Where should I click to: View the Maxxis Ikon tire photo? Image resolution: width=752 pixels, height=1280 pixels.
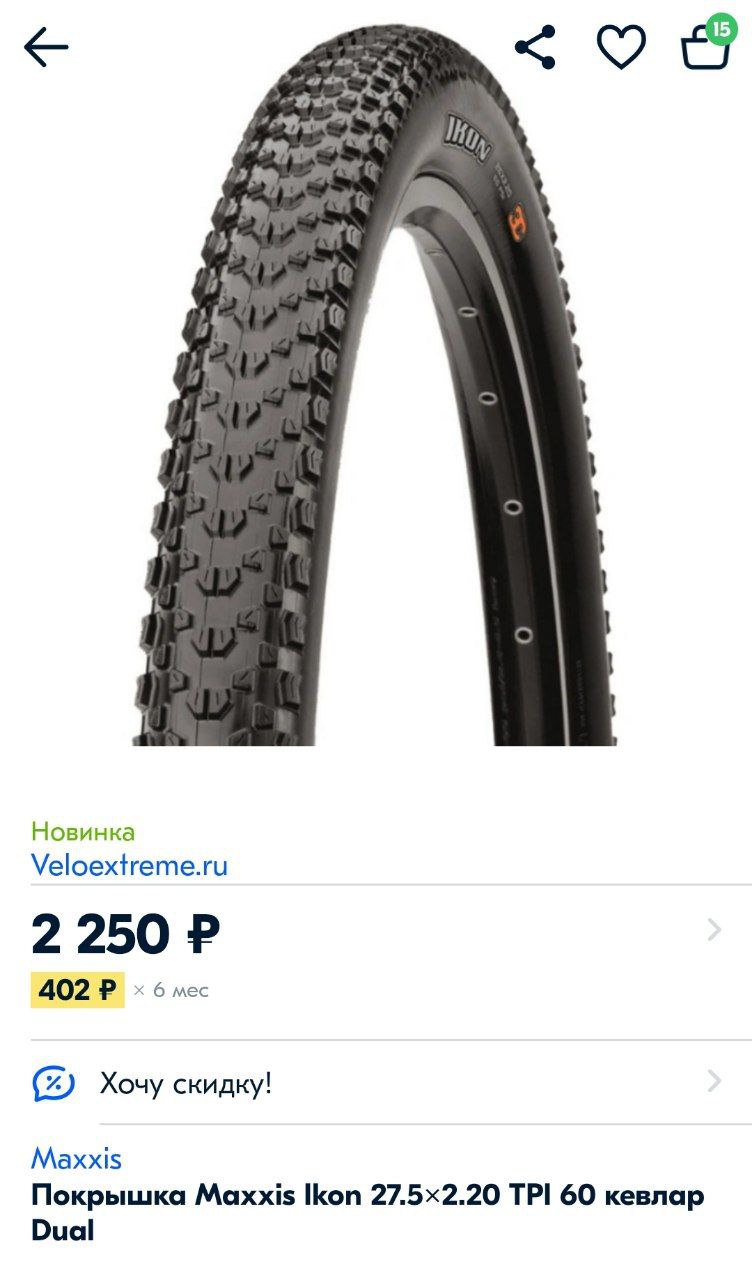375,400
